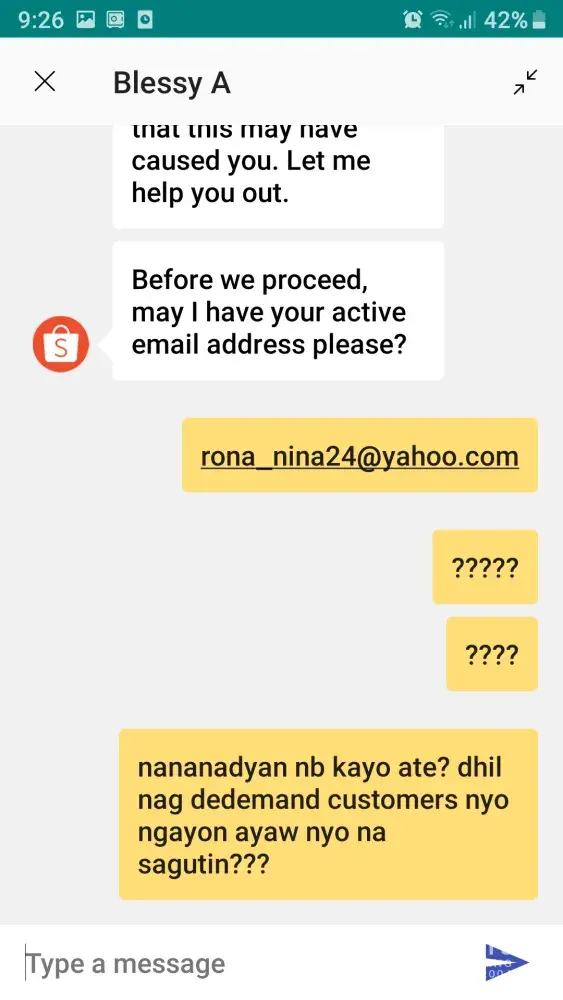Send the message with the arrow icon

pos(506,962)
